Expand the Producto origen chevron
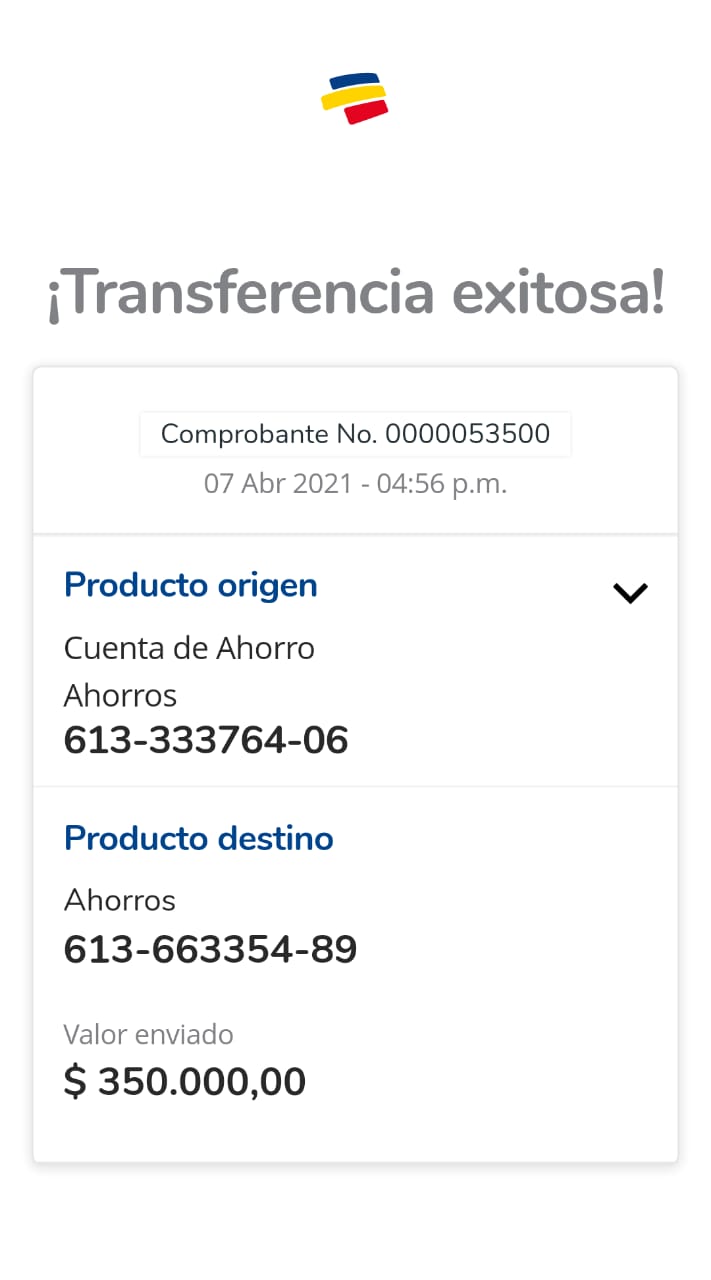 tap(630, 593)
